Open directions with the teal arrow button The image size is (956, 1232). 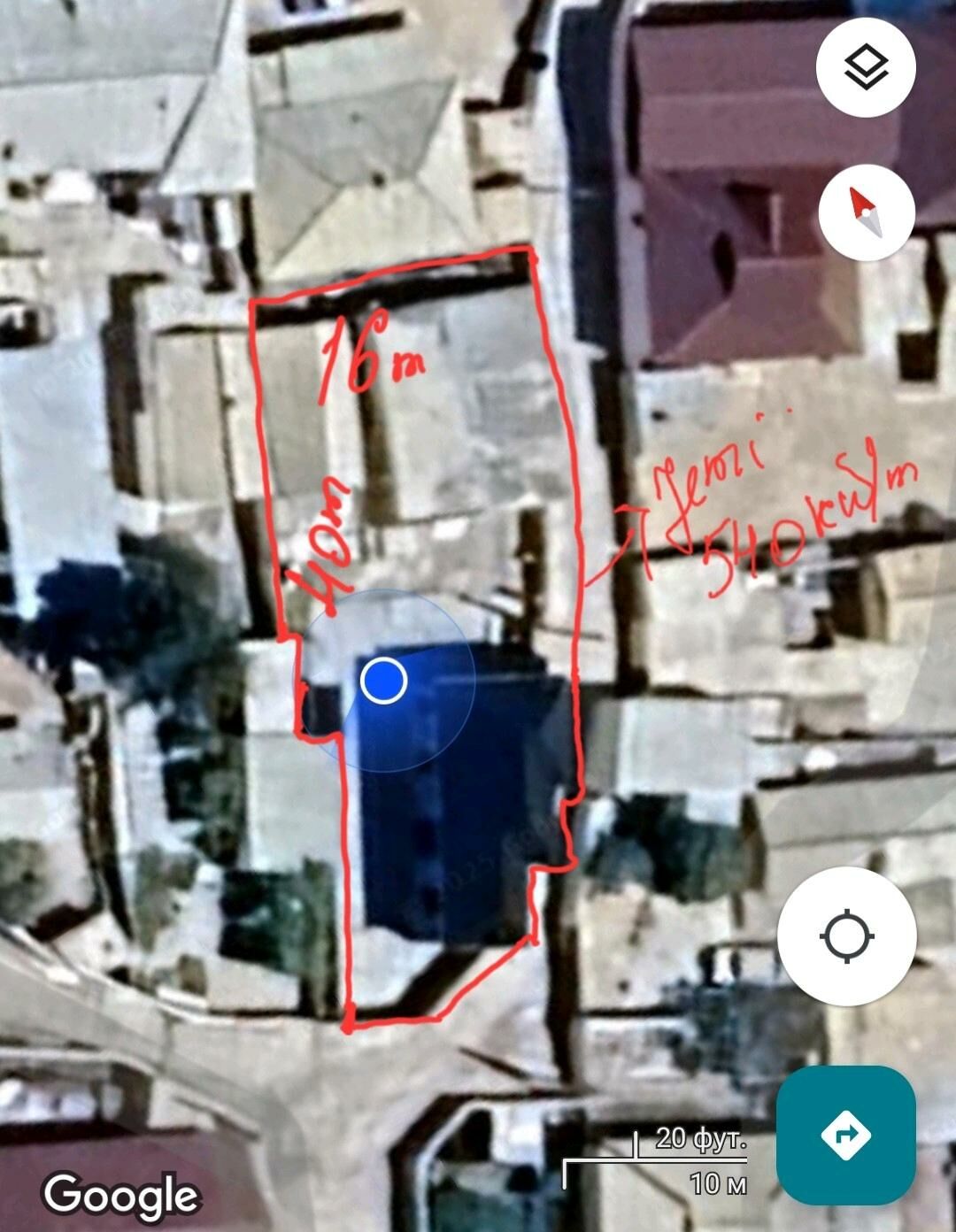point(845,1136)
